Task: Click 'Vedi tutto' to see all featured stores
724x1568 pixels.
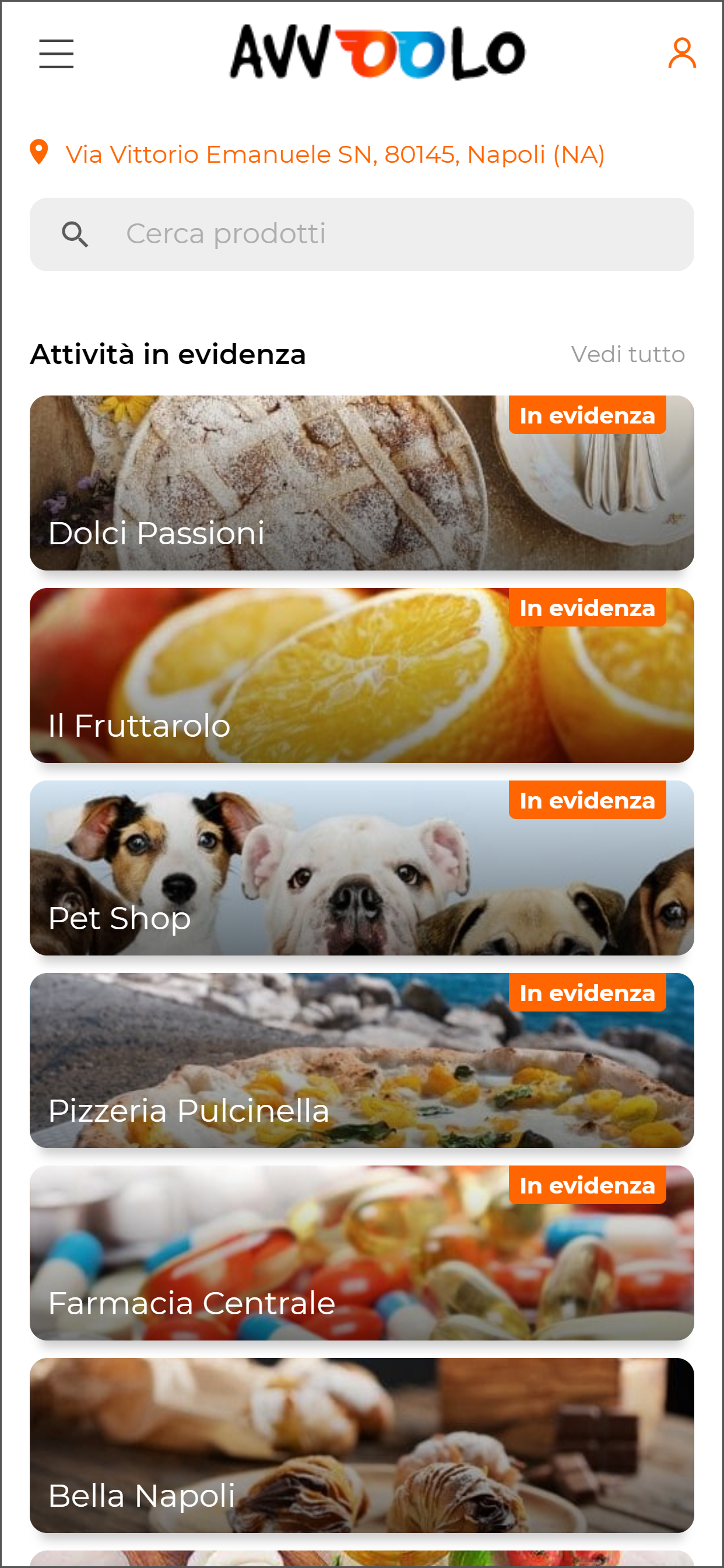Action: (x=627, y=353)
